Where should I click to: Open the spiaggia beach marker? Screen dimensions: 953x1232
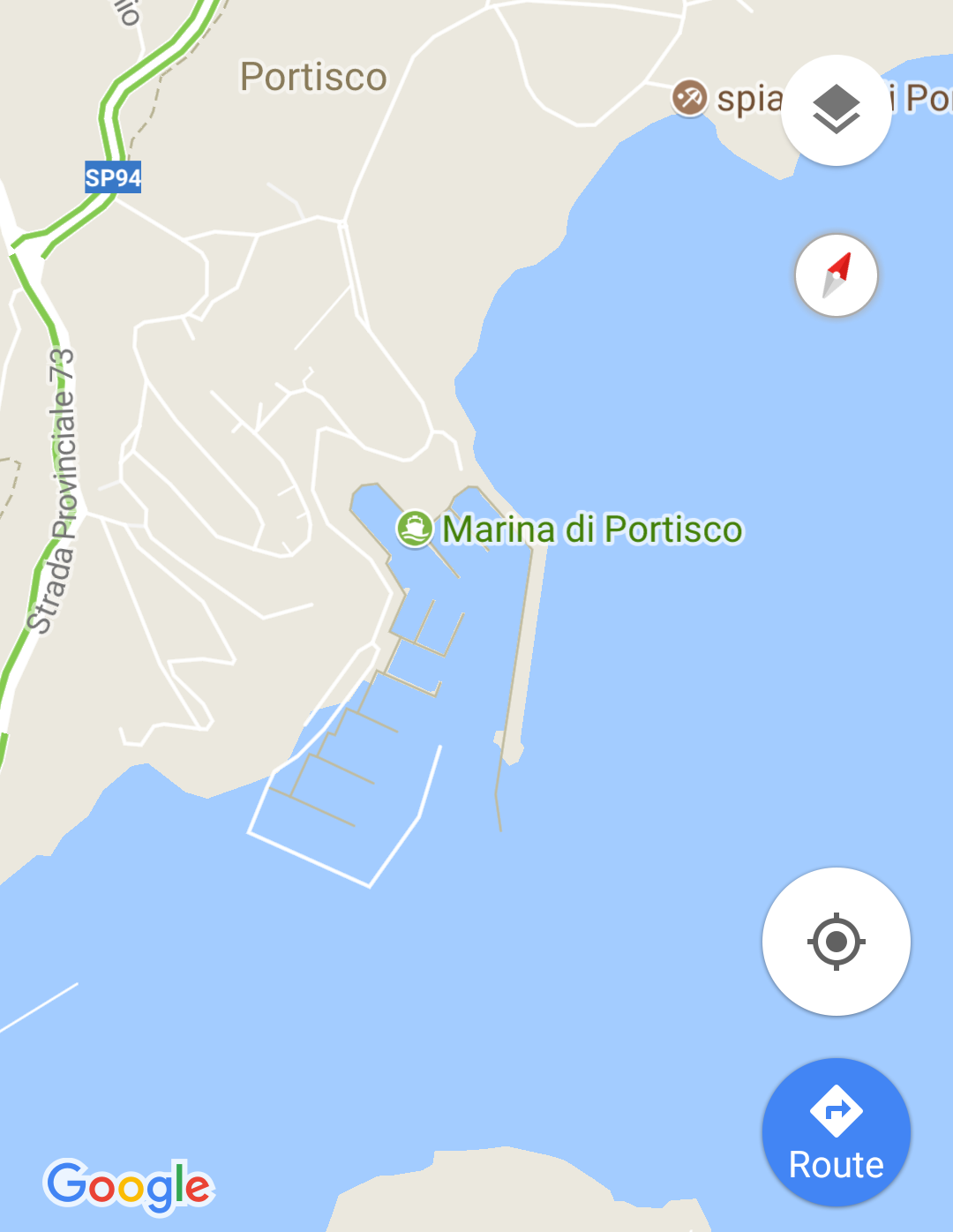689,98
